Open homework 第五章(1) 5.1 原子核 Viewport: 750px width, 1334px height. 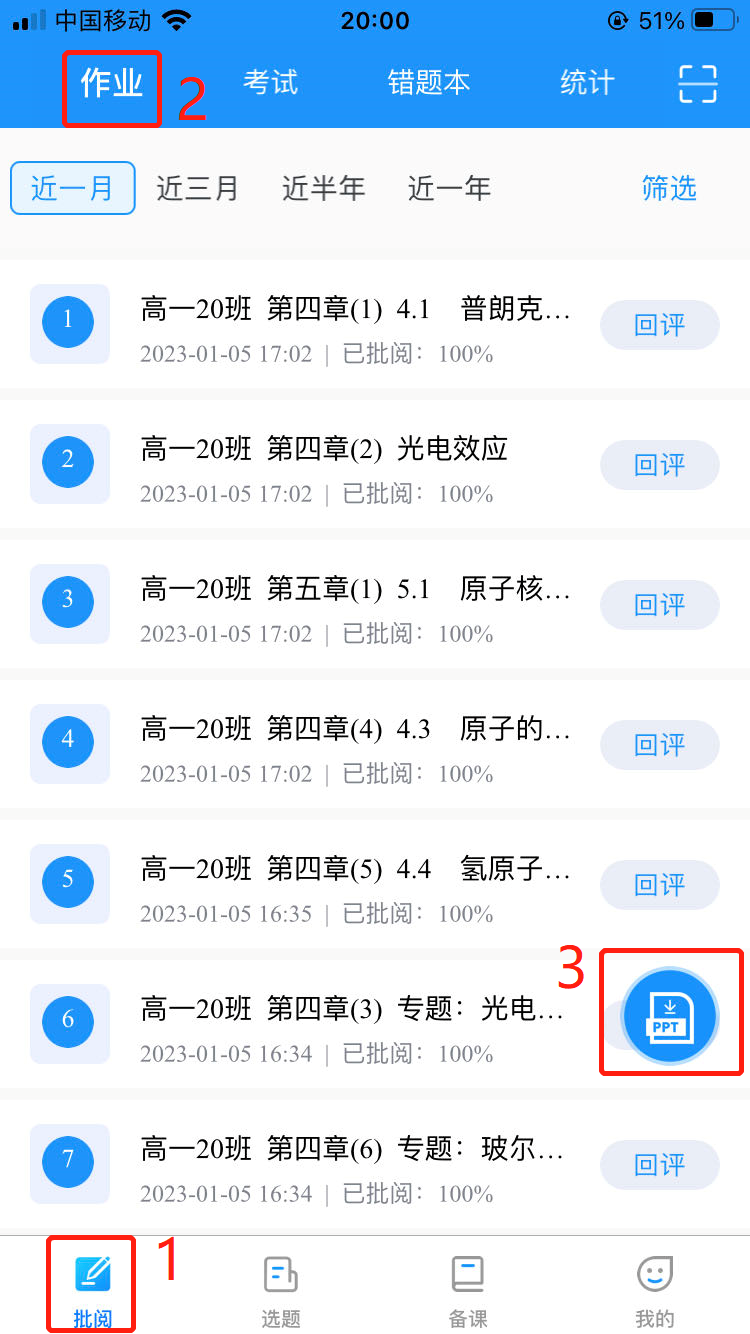point(355,605)
